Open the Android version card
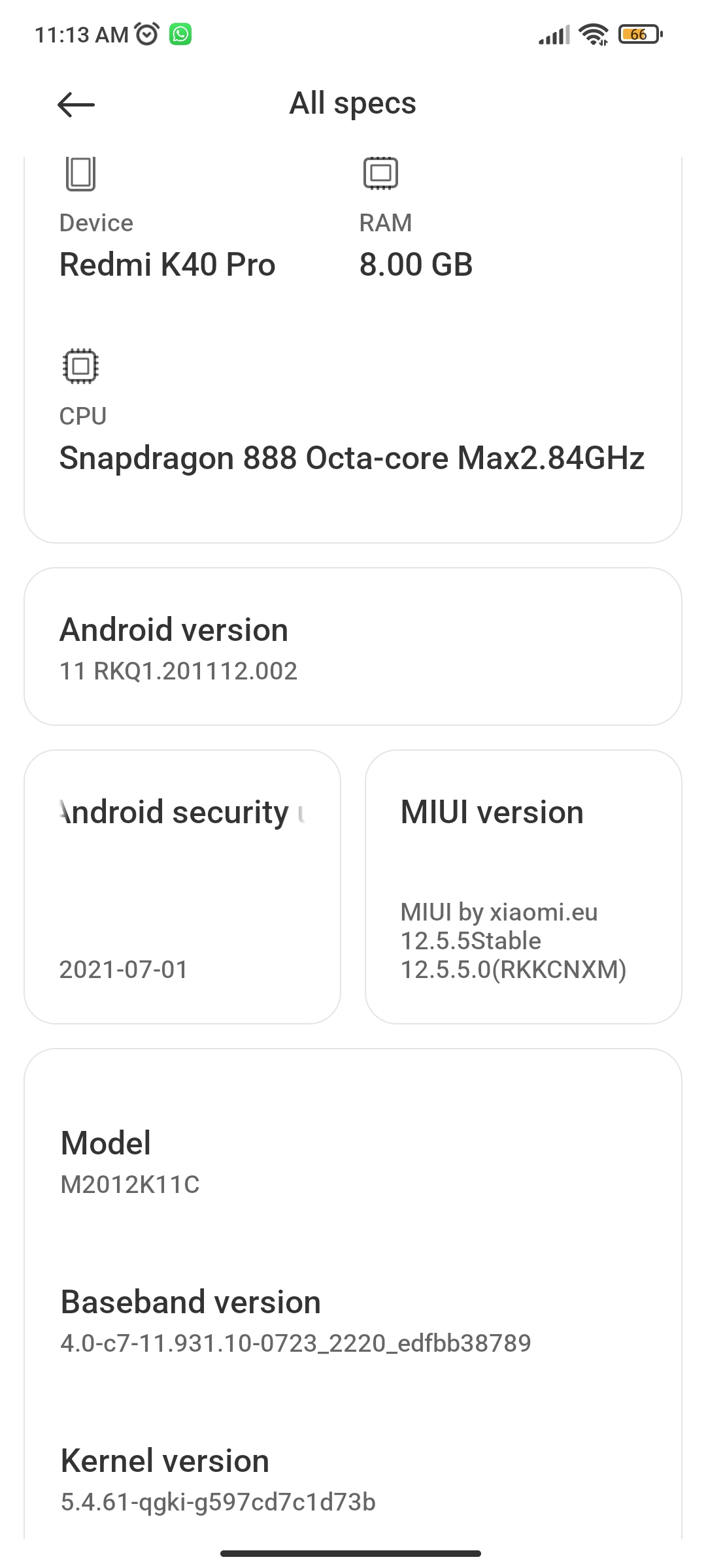This screenshot has width=706, height=1568. coord(353,647)
